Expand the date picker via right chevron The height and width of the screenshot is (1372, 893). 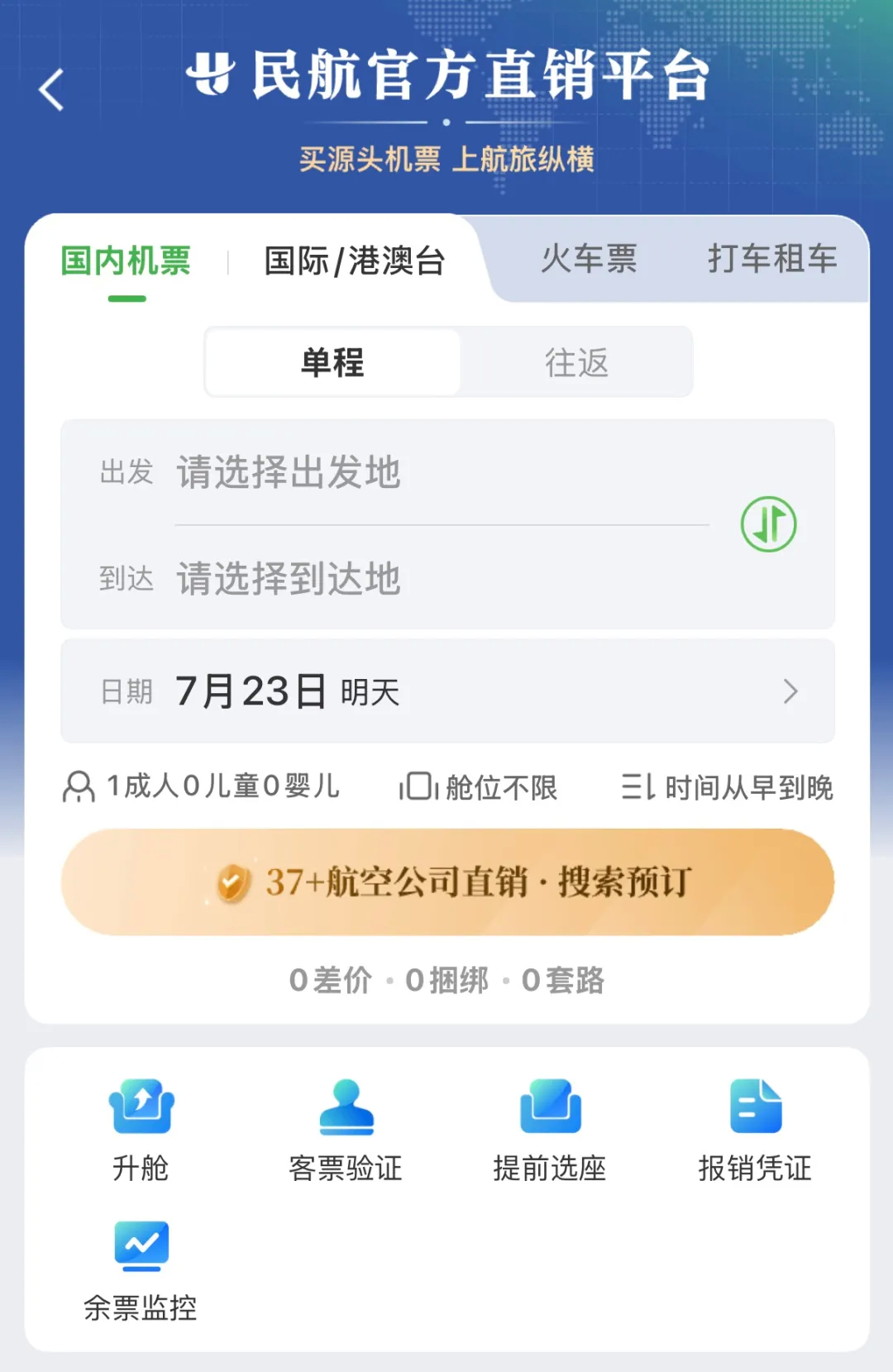pos(790,691)
